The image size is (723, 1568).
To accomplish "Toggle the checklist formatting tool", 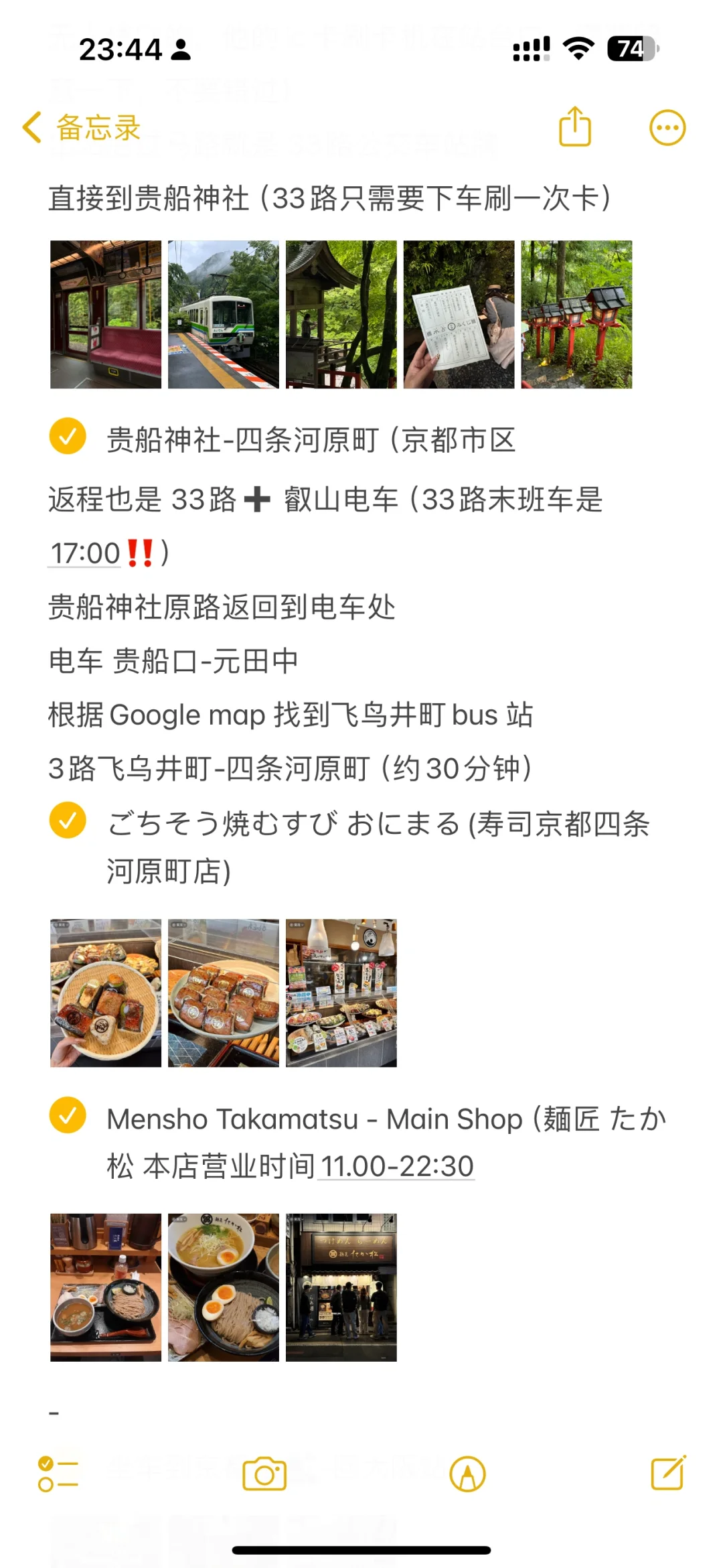I will click(58, 1474).
